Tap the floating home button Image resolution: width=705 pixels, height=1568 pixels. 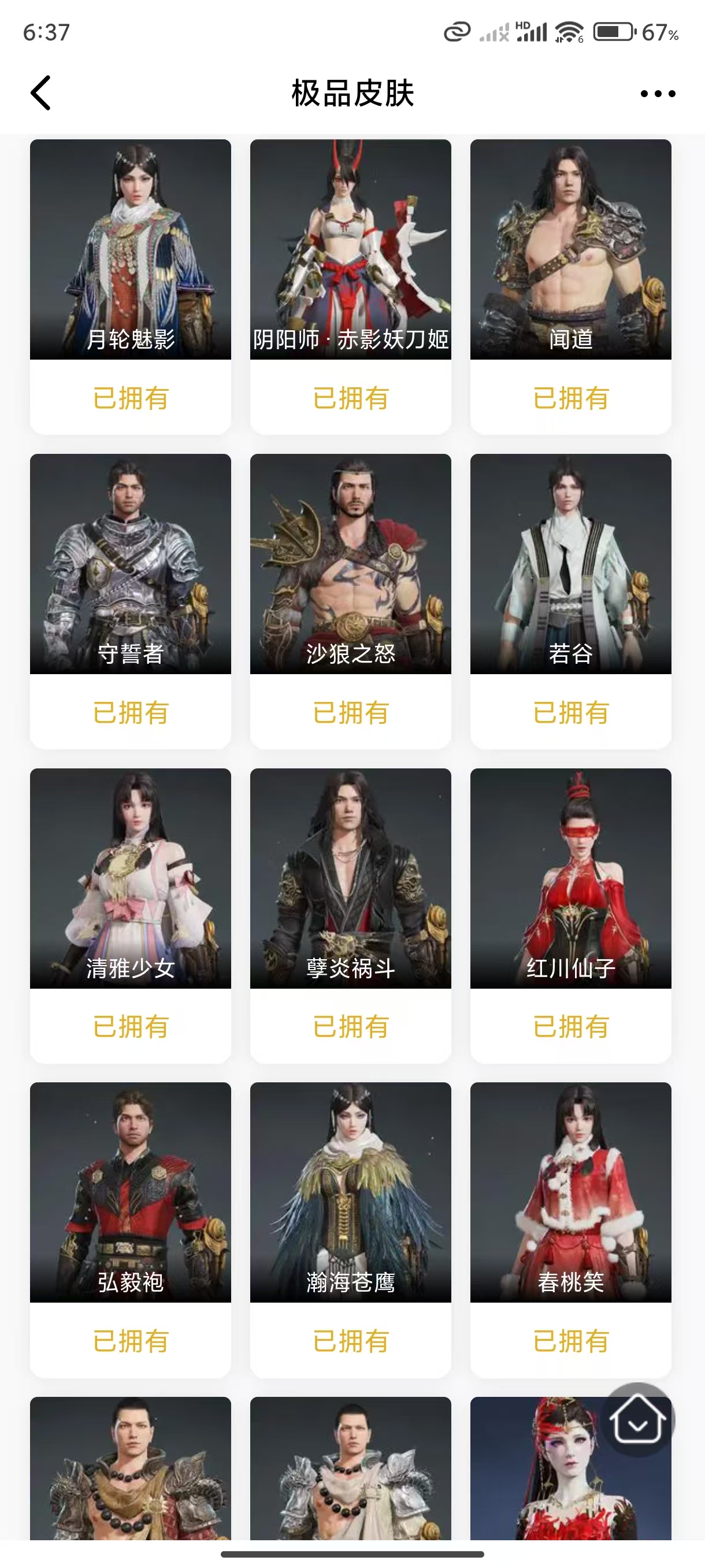(x=637, y=1419)
